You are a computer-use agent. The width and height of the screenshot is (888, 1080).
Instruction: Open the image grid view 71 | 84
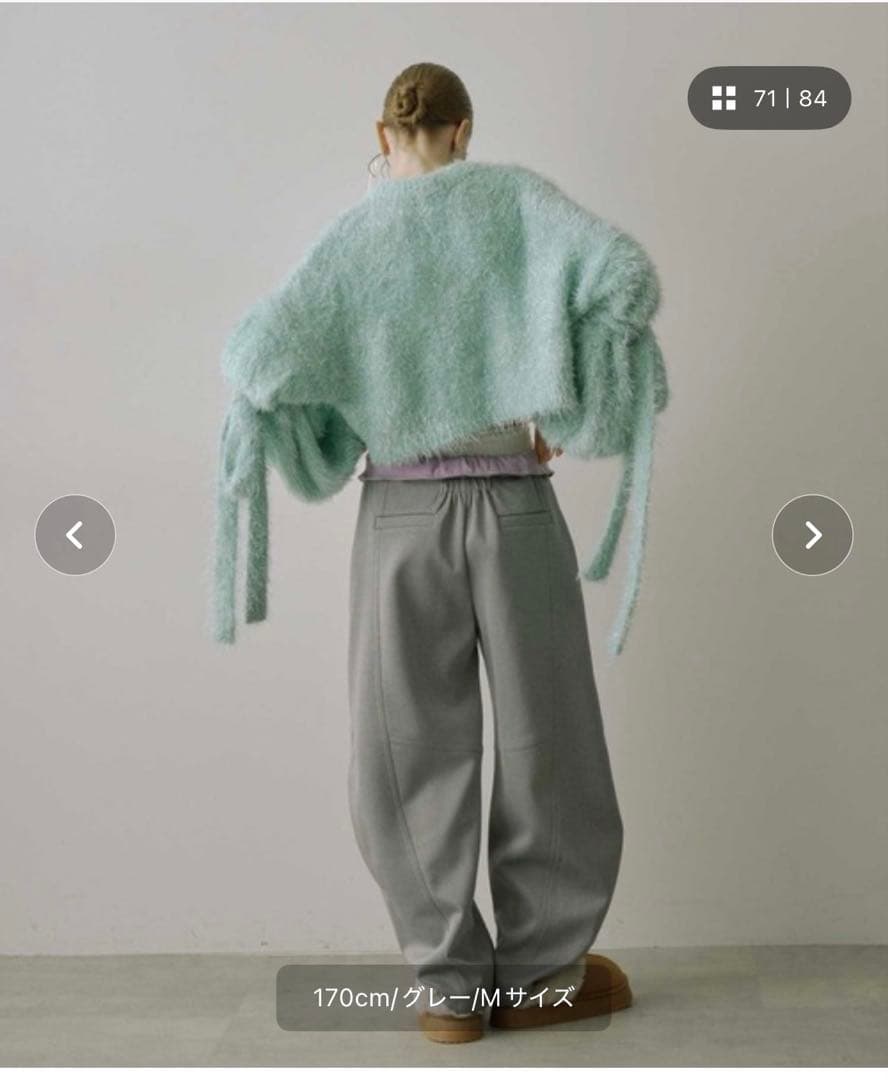pos(768,98)
